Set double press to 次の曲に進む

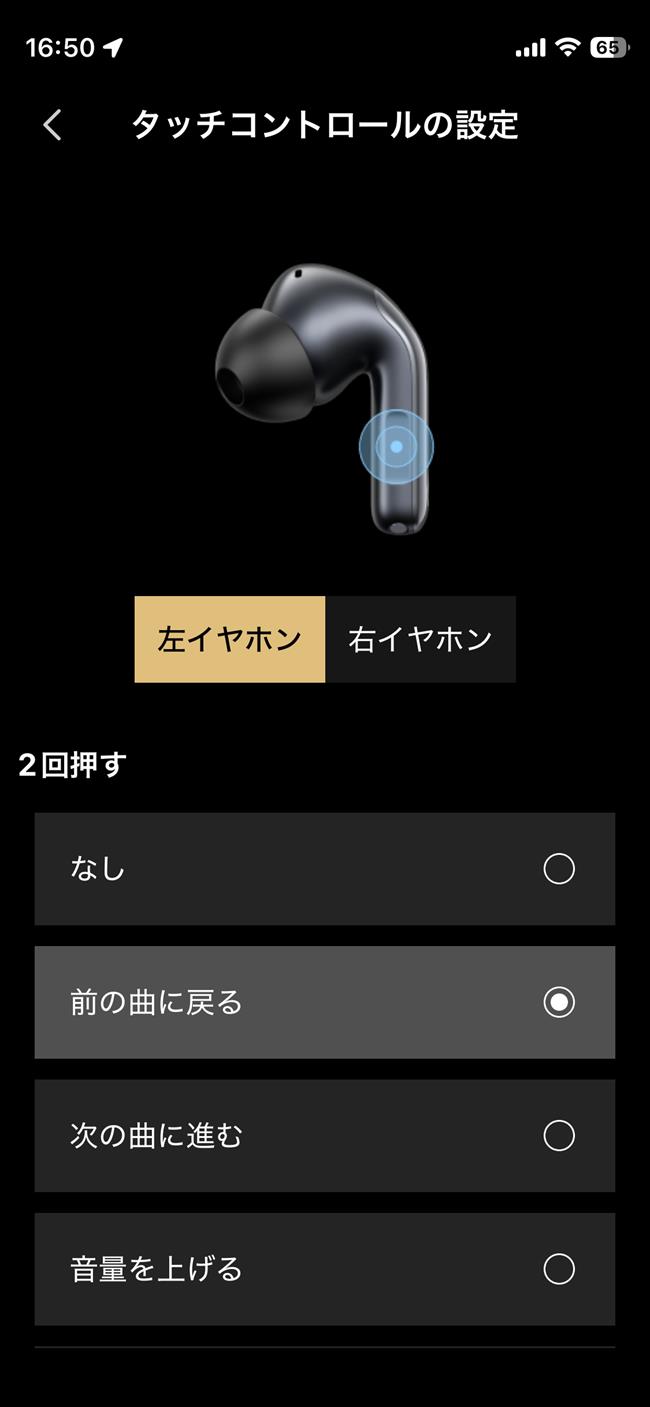[324, 1136]
